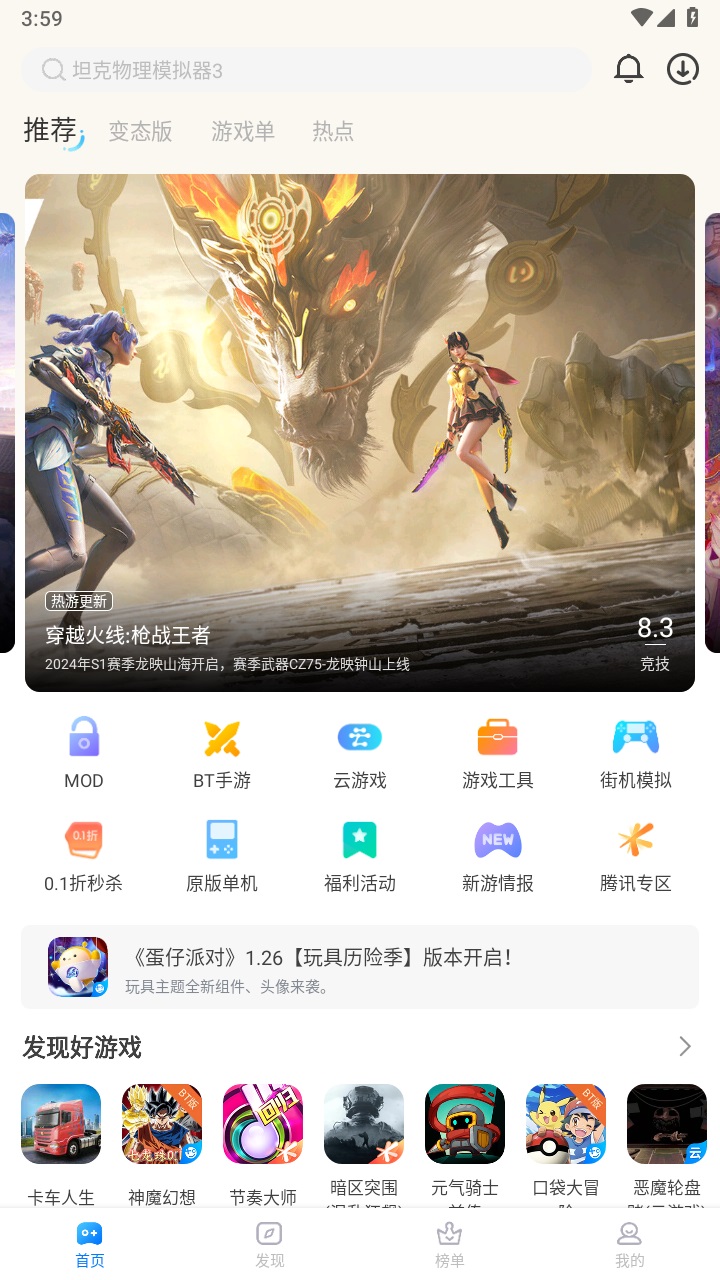Switch to the 变态版 tab
Viewport: 720px width, 1280px height.
click(140, 131)
